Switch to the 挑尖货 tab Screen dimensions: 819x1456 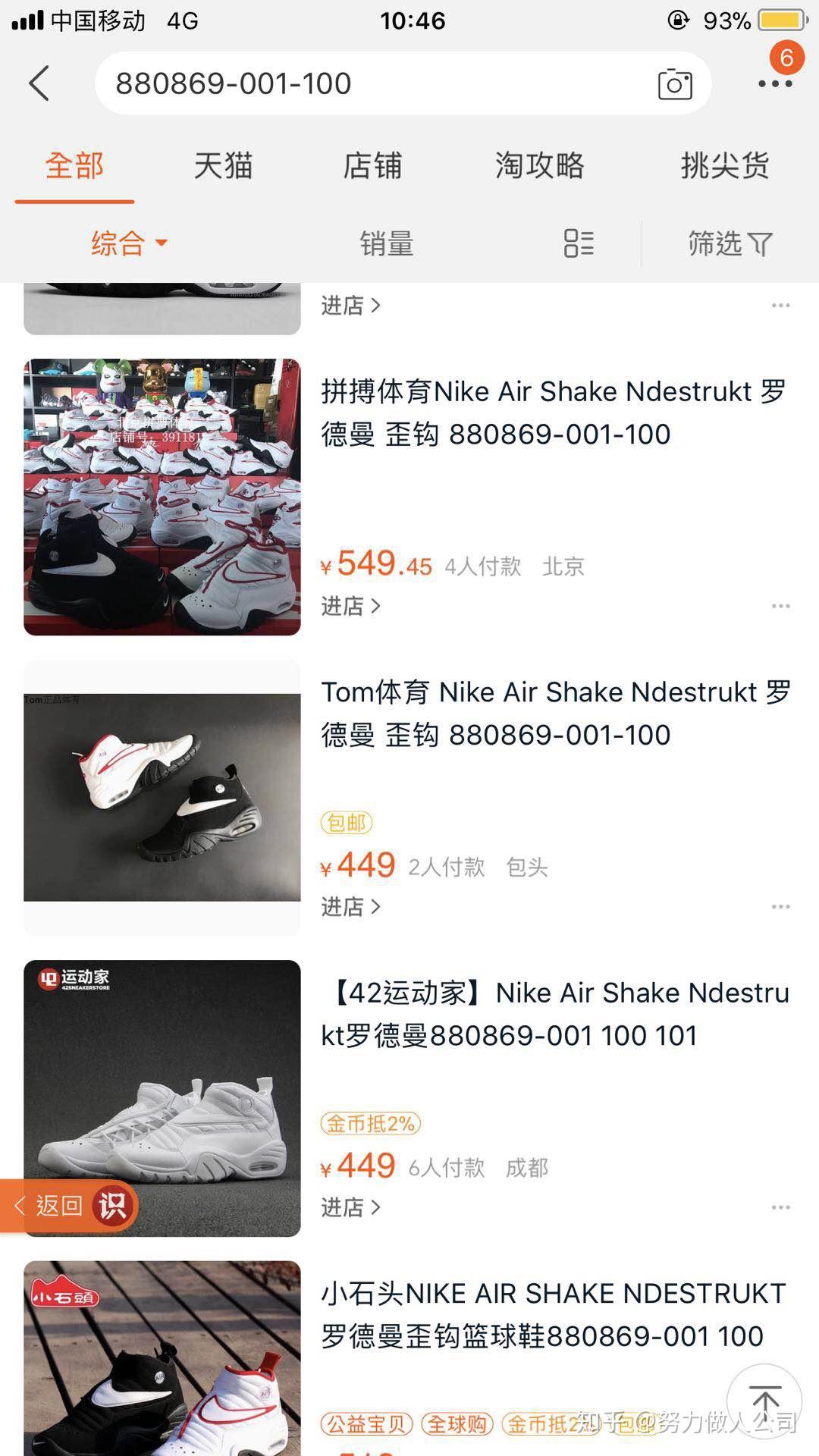click(x=725, y=165)
